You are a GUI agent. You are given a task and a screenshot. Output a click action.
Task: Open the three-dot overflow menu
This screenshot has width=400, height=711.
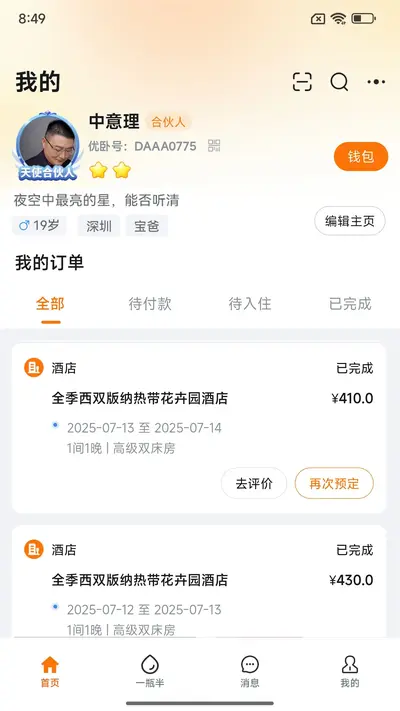click(376, 82)
